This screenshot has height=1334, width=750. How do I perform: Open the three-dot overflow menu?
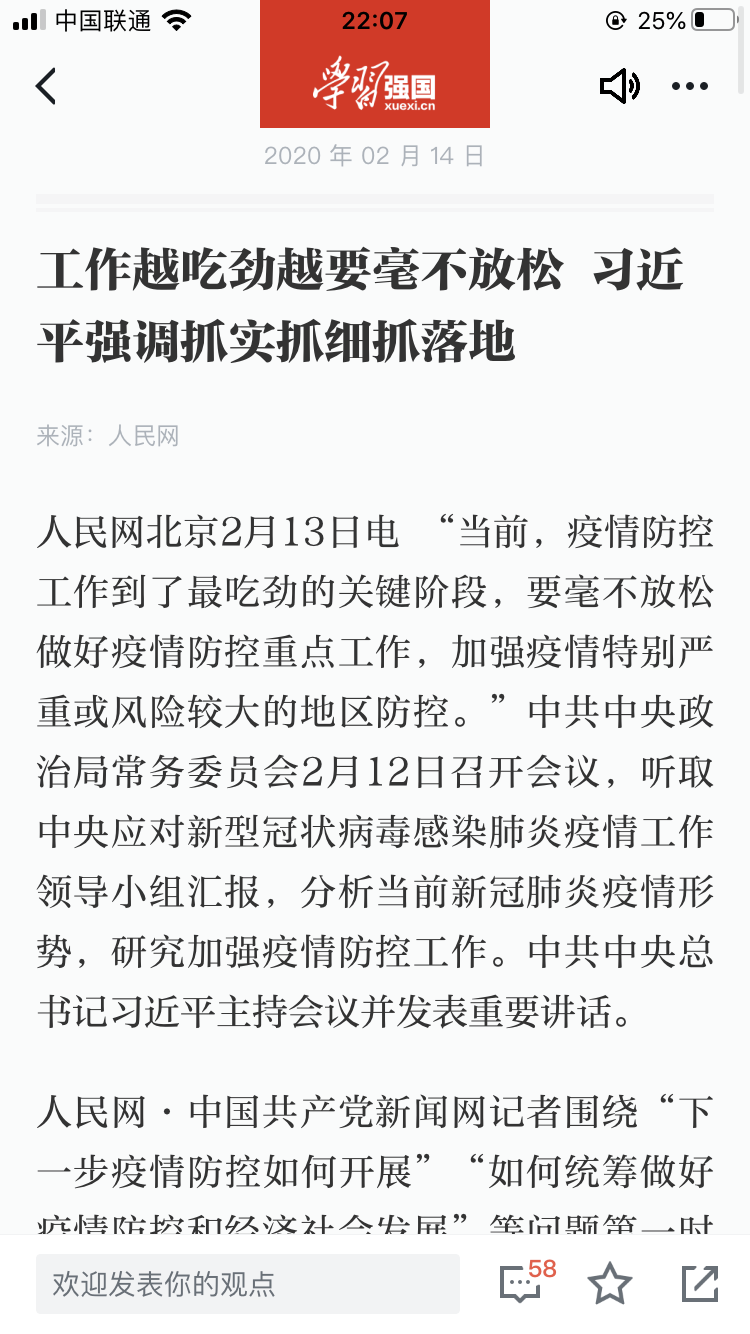690,87
